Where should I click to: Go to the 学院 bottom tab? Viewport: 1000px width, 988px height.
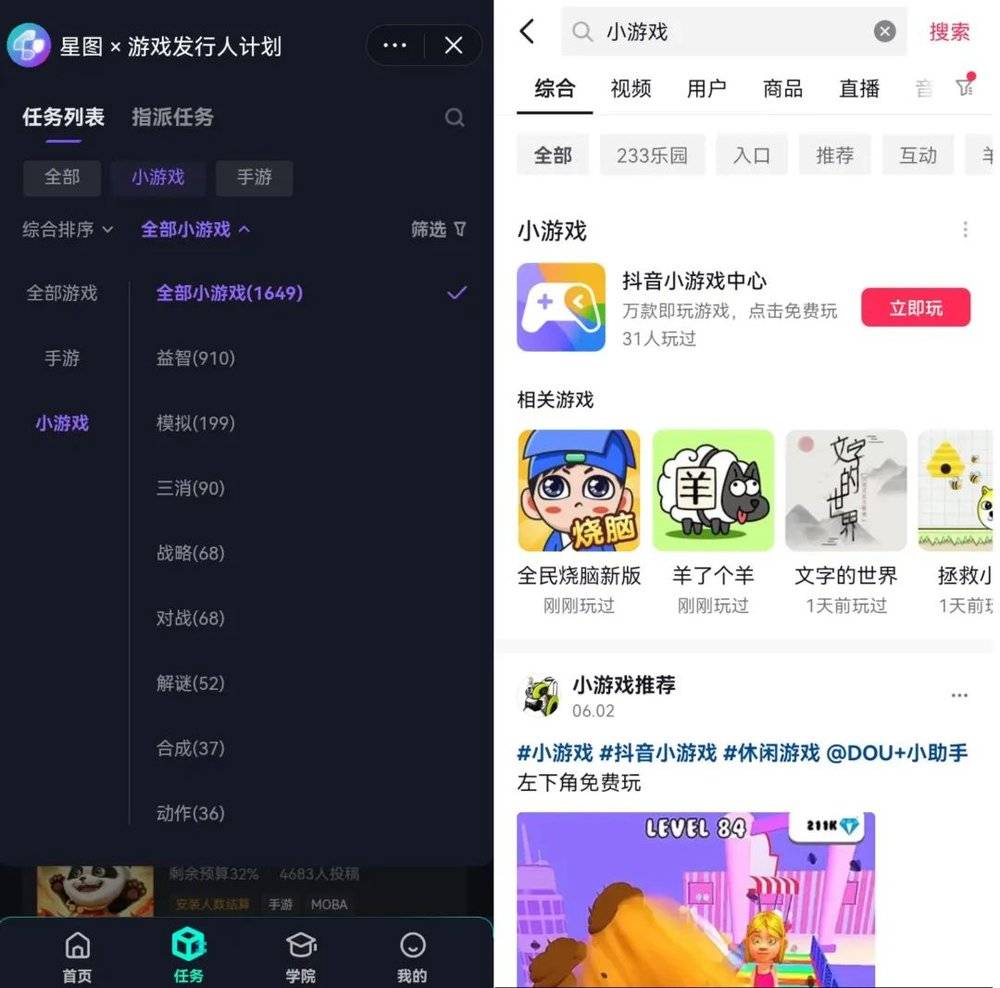coord(300,956)
